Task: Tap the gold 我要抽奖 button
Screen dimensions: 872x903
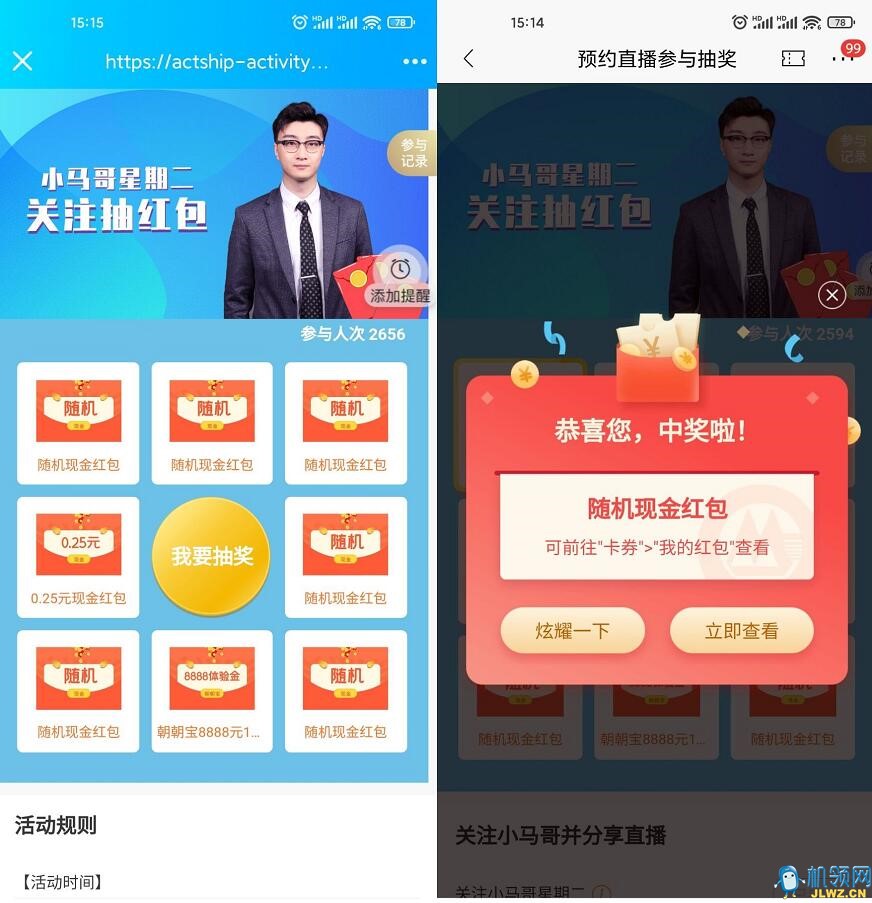Action: tap(211, 557)
